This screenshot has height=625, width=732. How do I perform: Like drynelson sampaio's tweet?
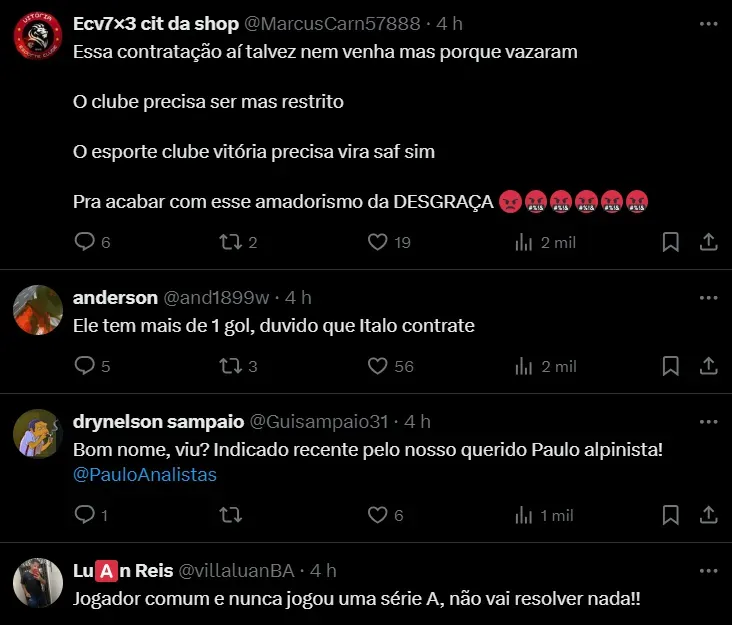[377, 515]
